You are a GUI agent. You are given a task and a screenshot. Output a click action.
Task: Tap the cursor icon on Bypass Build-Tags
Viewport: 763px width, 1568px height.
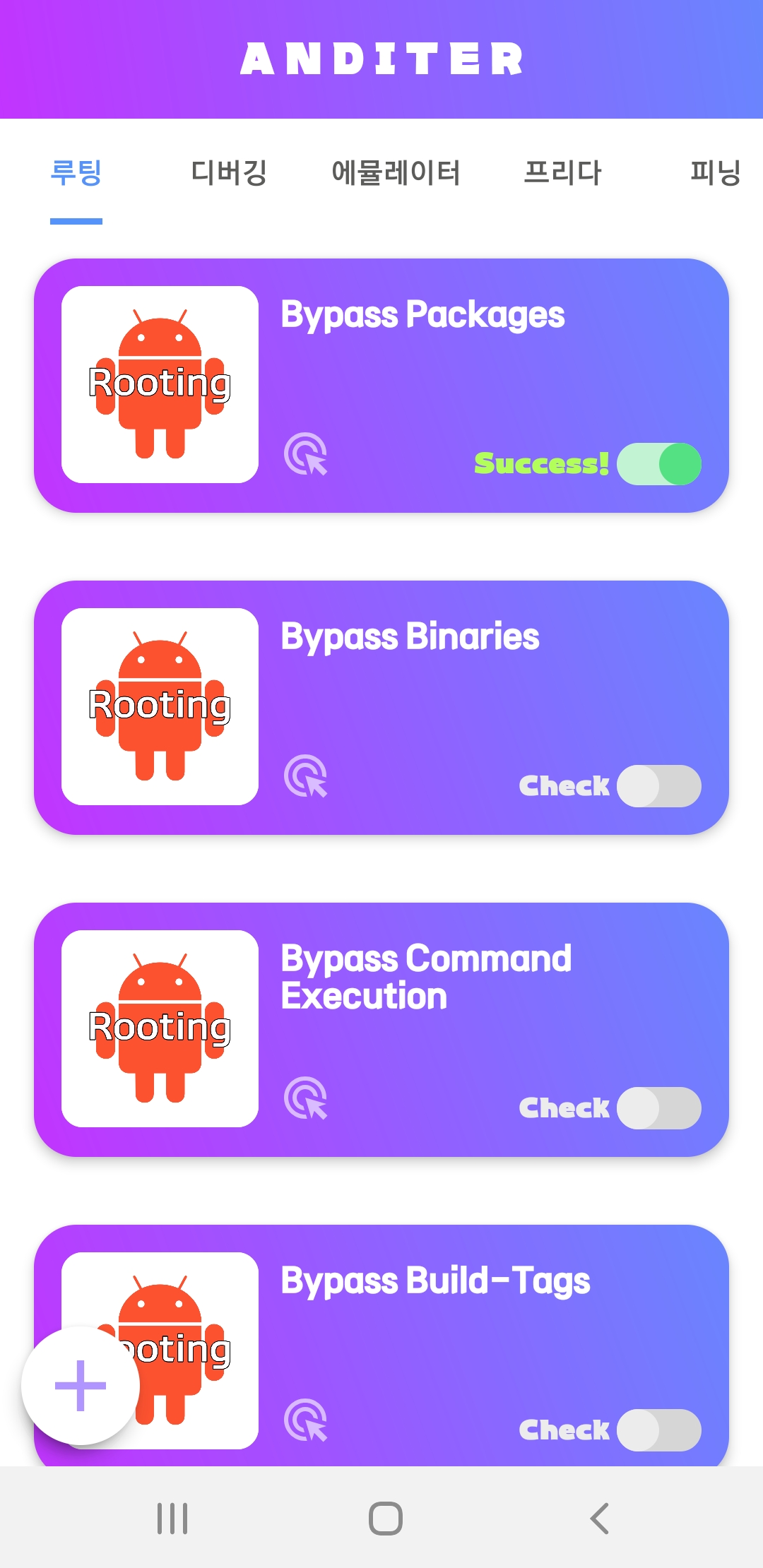(x=306, y=1420)
